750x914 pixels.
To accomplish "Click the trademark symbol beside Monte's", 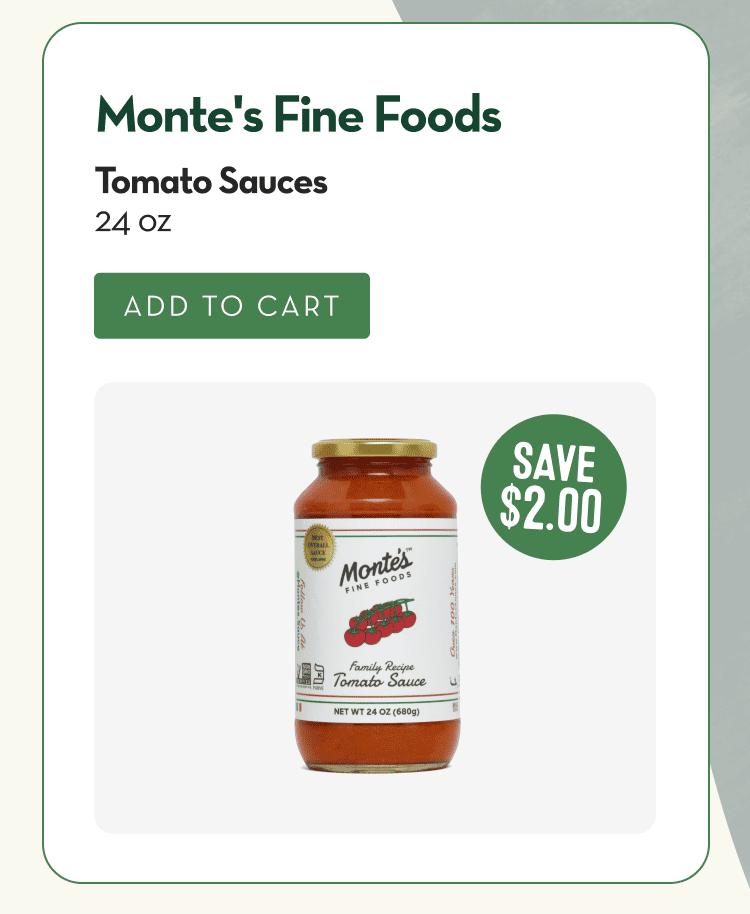I will click(409, 551).
